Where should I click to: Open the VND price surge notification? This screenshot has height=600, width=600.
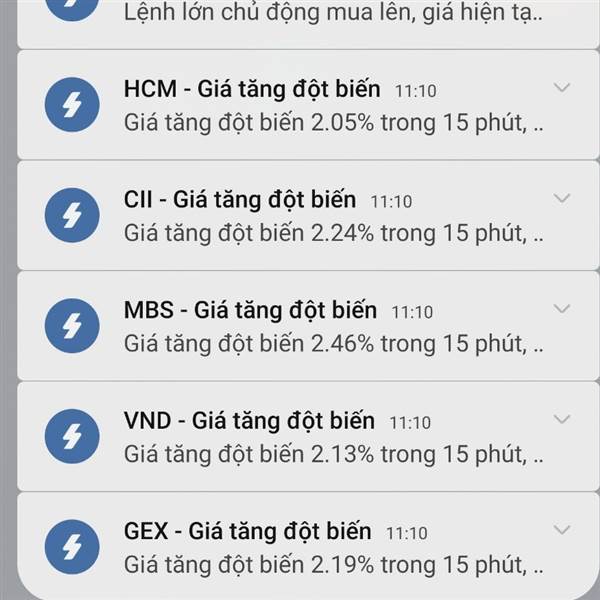pos(308,437)
